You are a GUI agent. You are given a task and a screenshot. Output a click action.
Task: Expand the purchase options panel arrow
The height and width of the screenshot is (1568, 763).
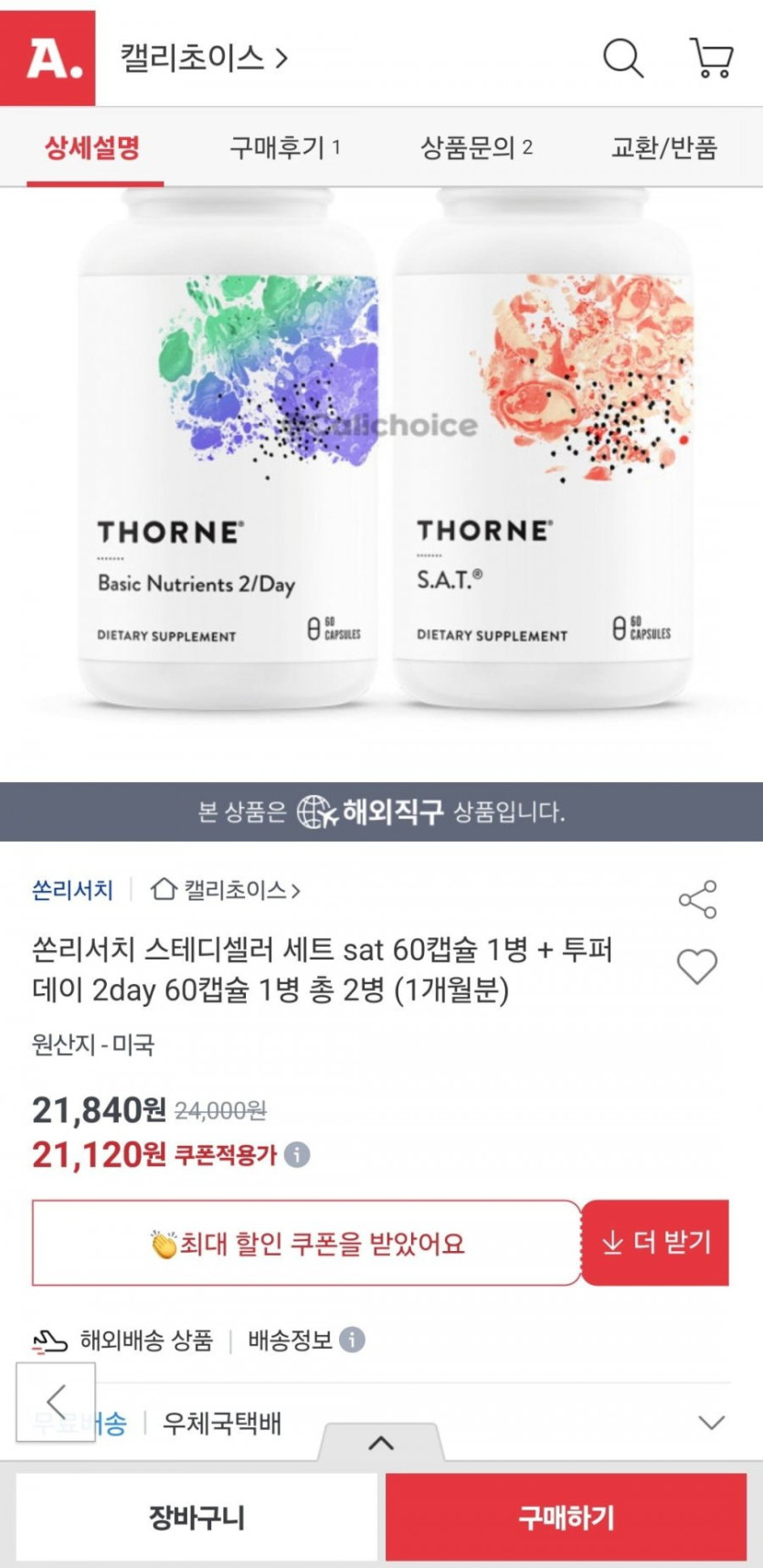pyautogui.click(x=381, y=1444)
